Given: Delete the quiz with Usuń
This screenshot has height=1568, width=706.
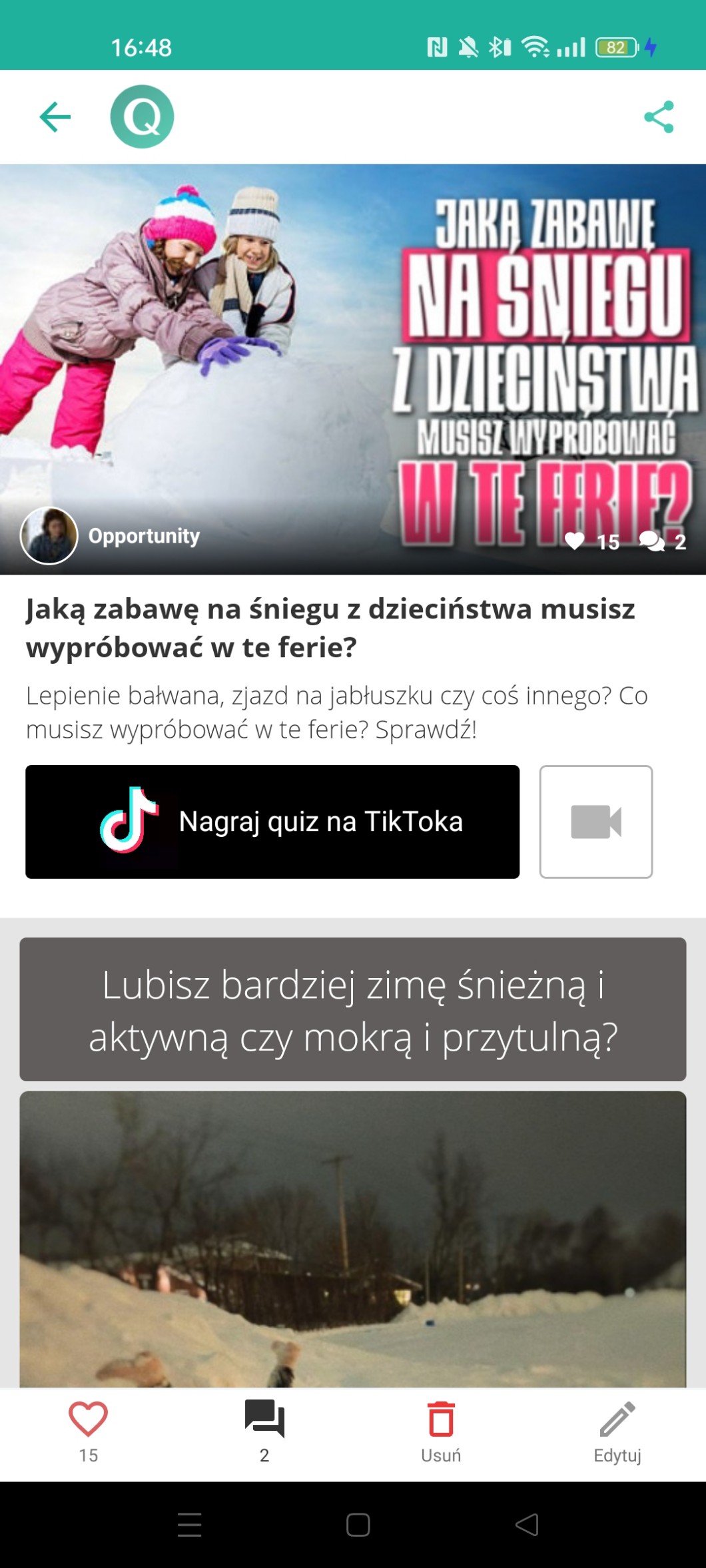Looking at the screenshot, I should (441, 1431).
